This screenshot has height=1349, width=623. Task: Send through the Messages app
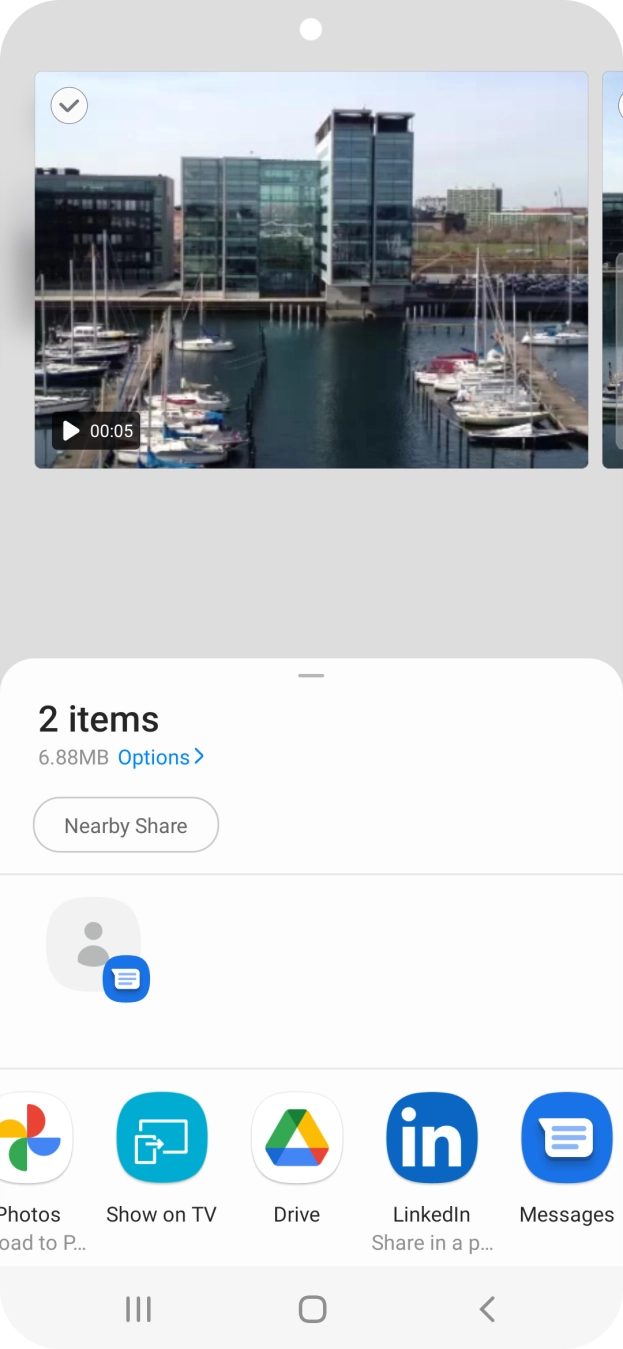pyautogui.click(x=566, y=1139)
